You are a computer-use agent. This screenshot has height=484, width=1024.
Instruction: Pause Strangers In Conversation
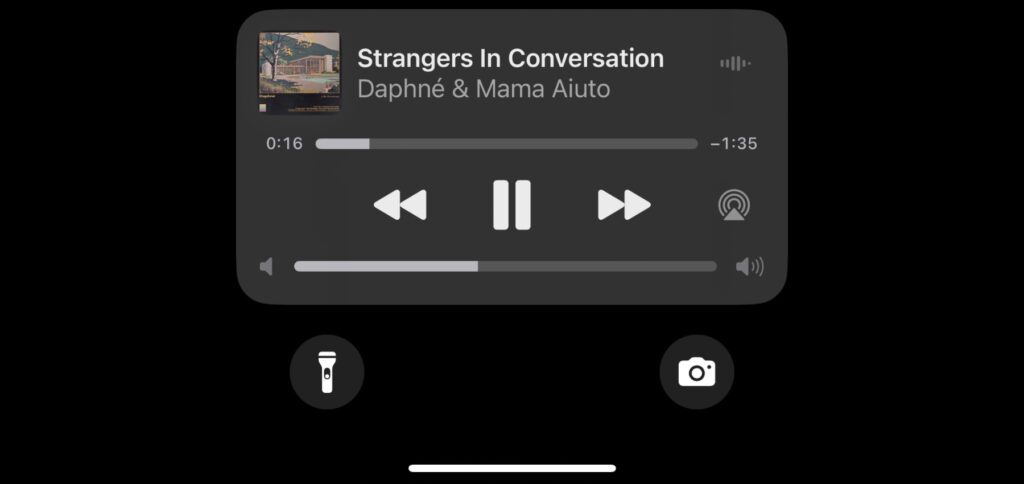(x=511, y=205)
